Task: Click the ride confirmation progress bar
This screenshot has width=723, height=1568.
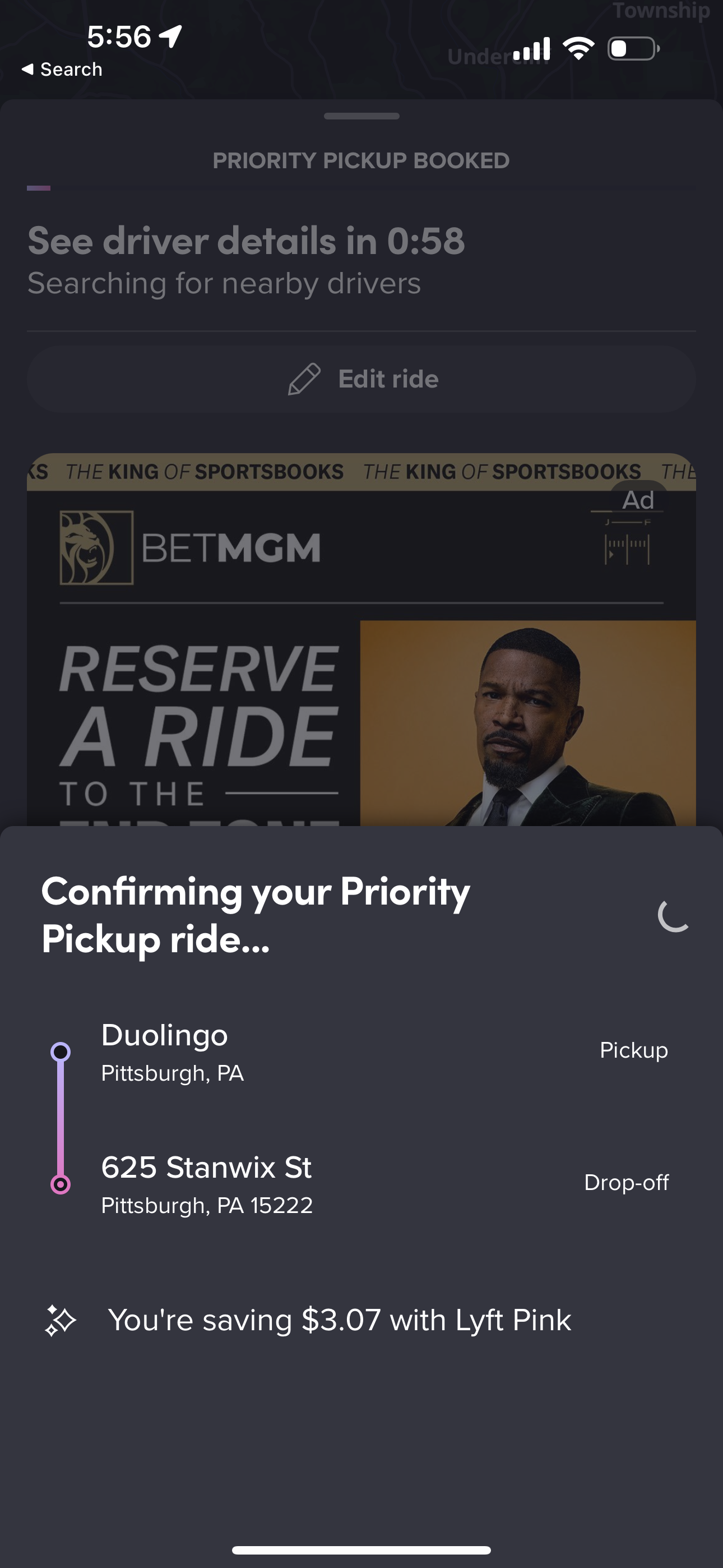Action: [x=39, y=190]
